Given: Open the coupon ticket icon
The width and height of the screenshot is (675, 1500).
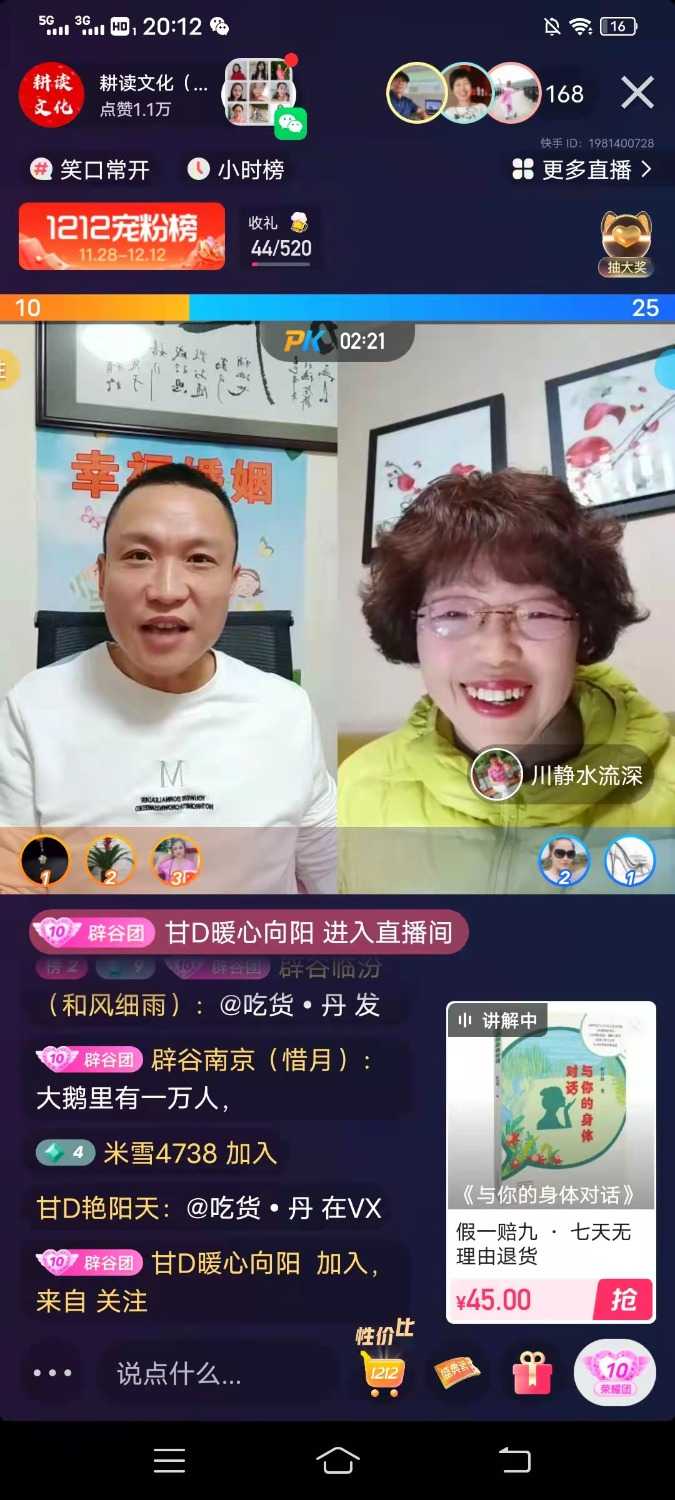Looking at the screenshot, I should coord(457,1372).
